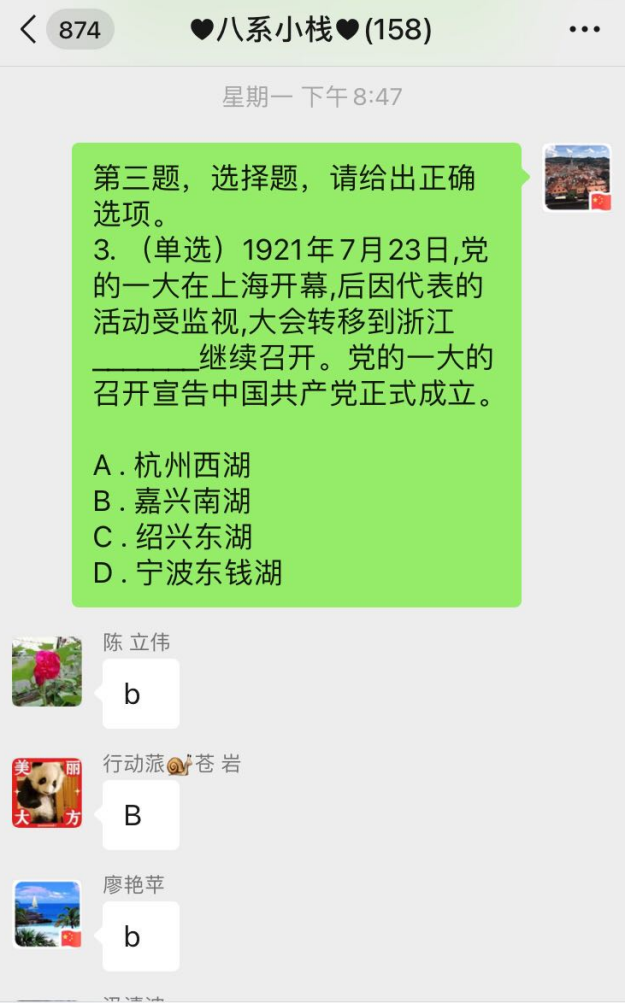Go back to the chat list
Screen dimensions: 625x1003
(28, 30)
